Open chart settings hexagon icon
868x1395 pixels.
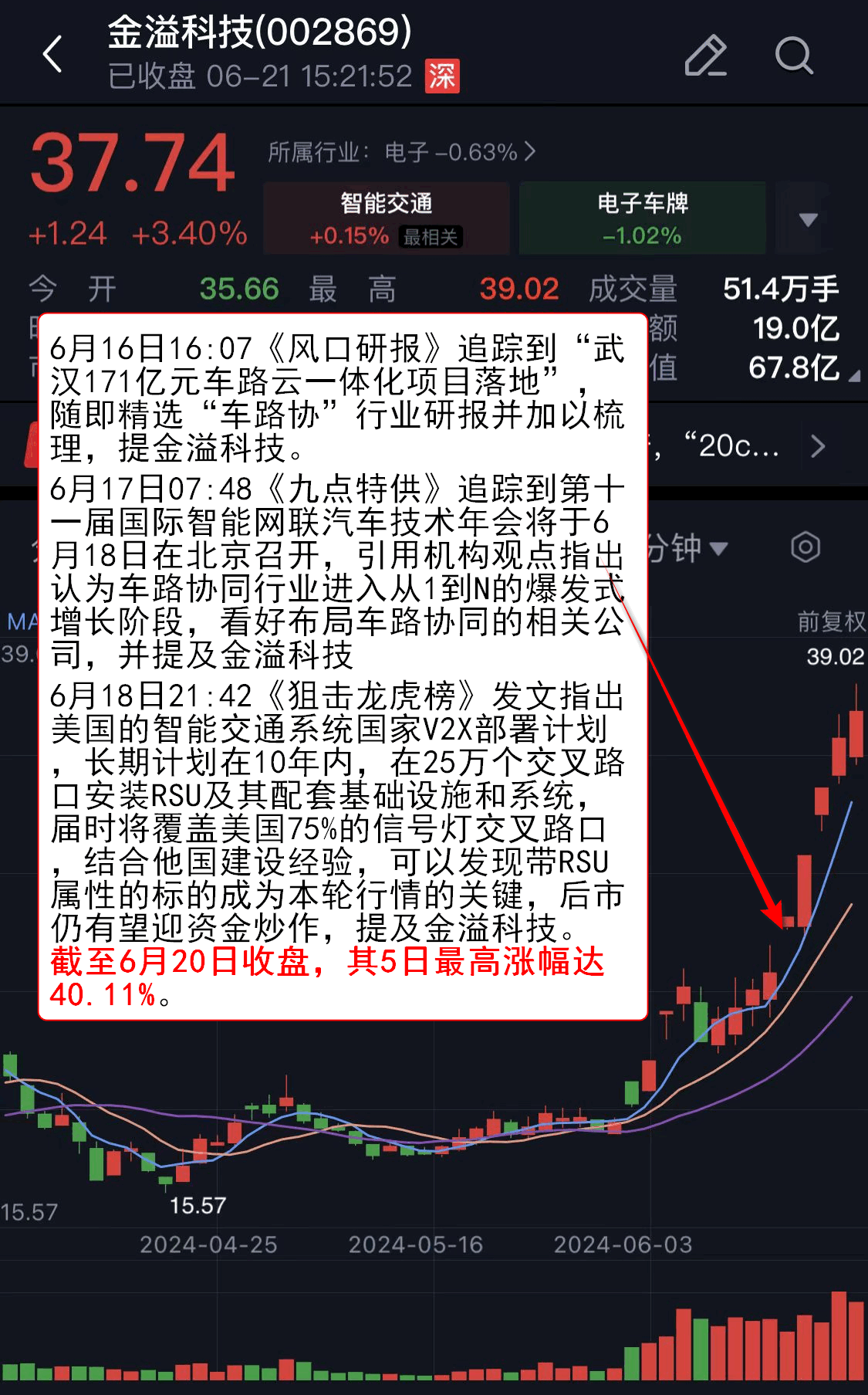[806, 547]
